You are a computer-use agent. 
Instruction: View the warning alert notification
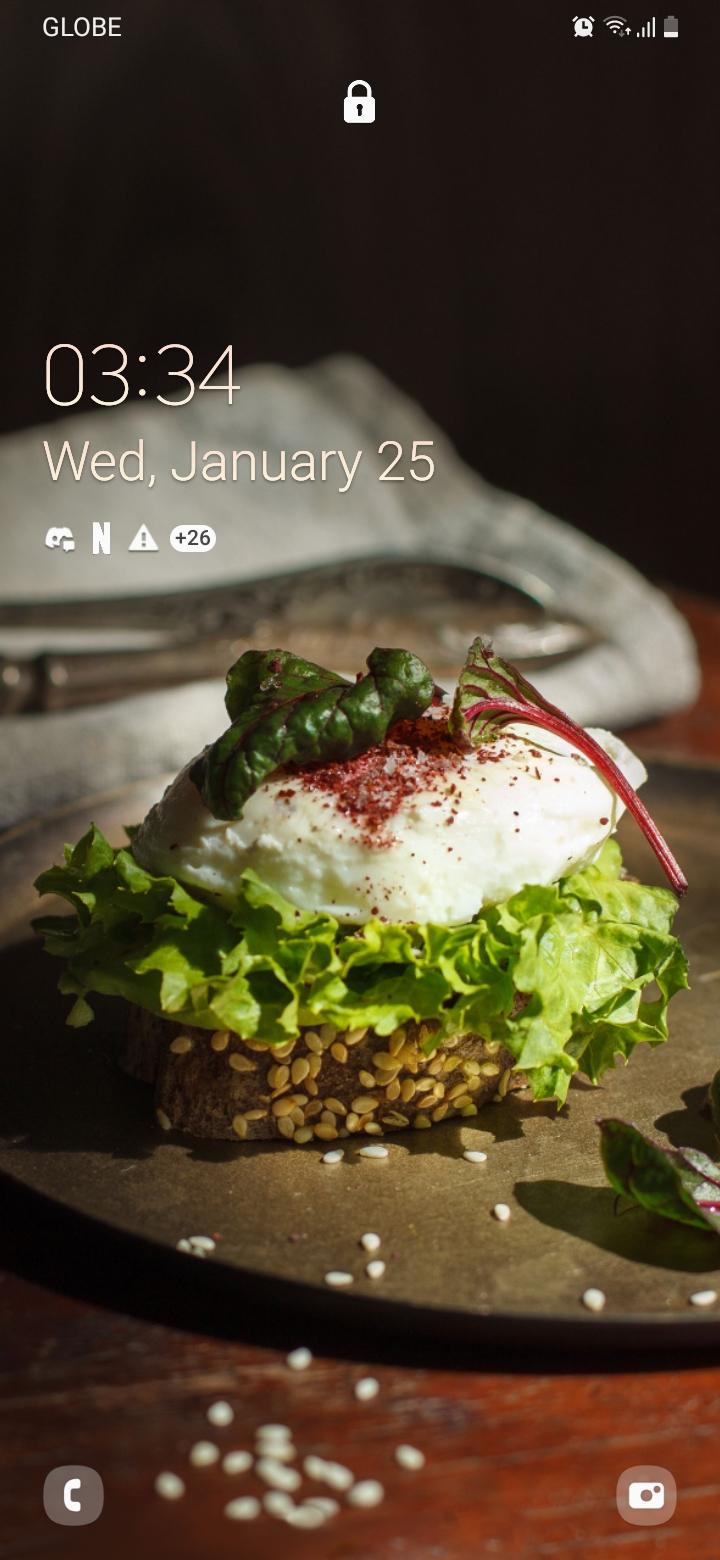(x=143, y=539)
